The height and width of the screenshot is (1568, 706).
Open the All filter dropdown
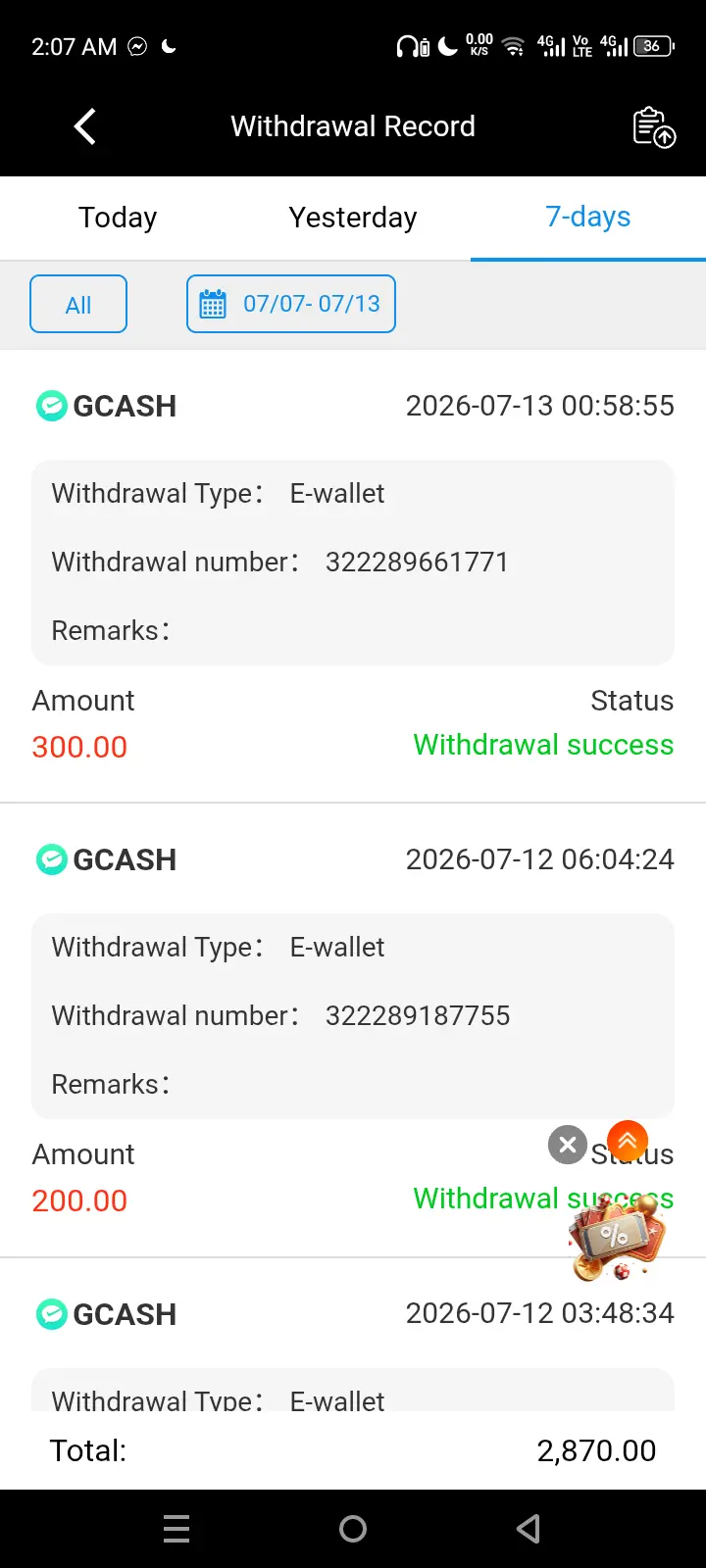pos(78,304)
